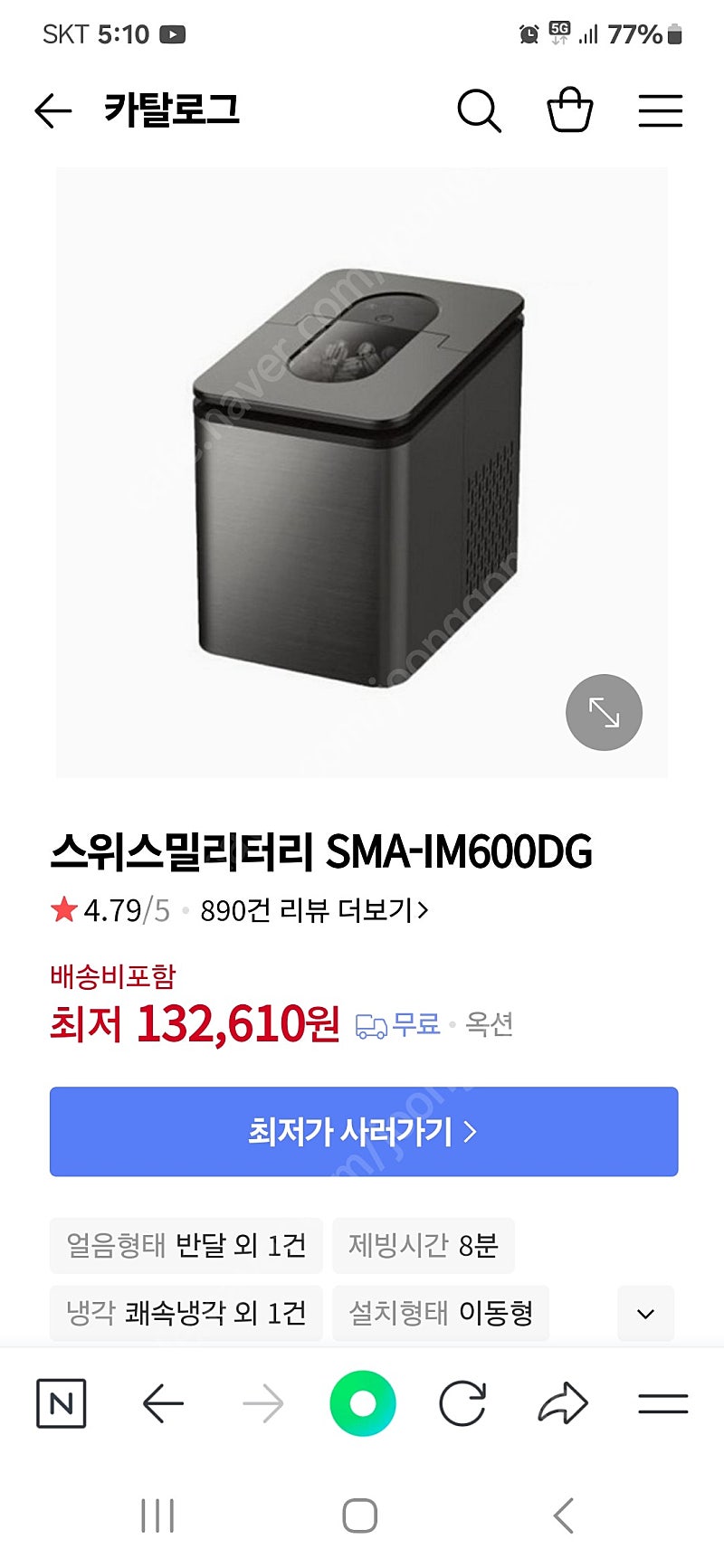724x1568 pixels.
Task: Open the shopping basket
Action: click(x=570, y=110)
